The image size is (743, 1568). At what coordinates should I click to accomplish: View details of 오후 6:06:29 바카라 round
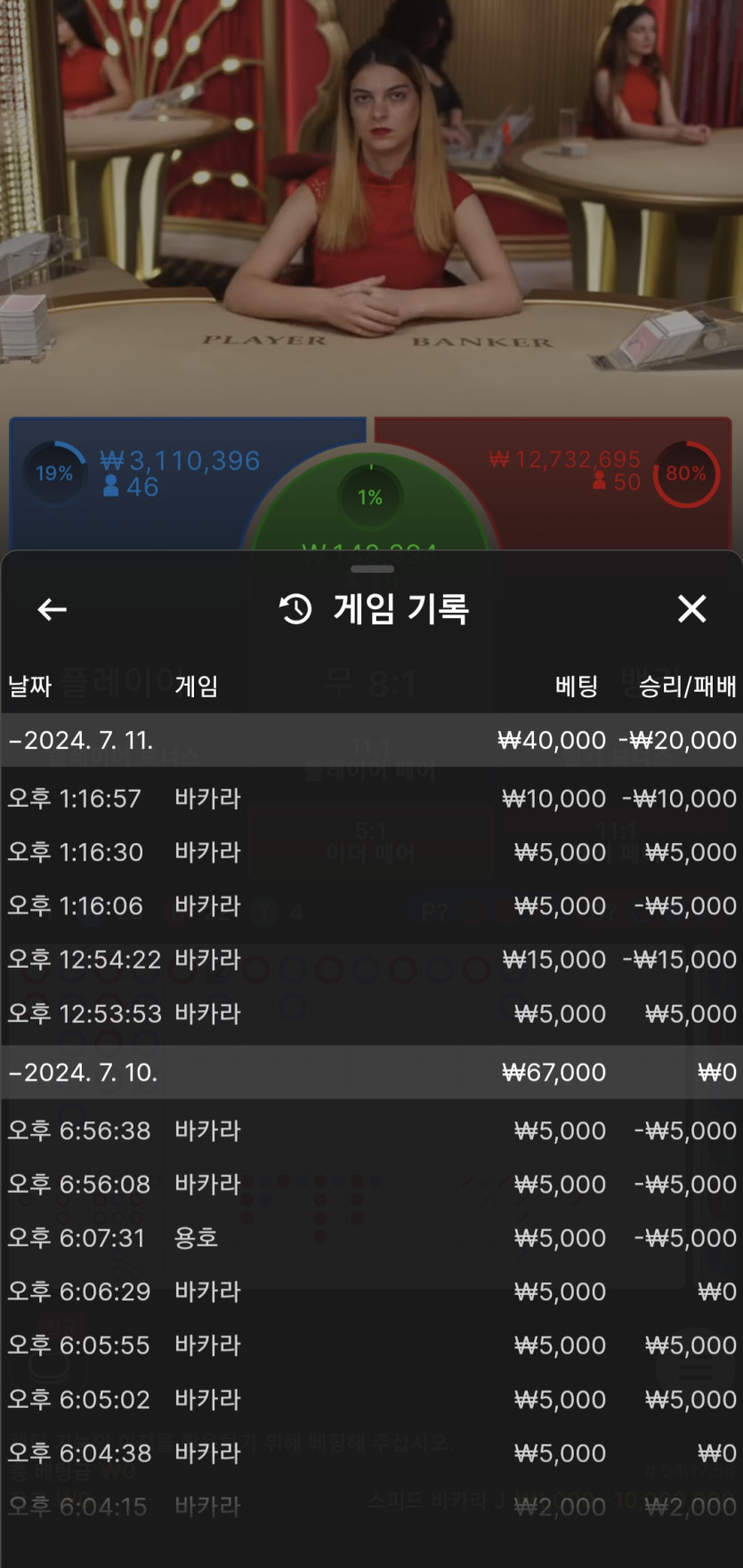tap(371, 1291)
